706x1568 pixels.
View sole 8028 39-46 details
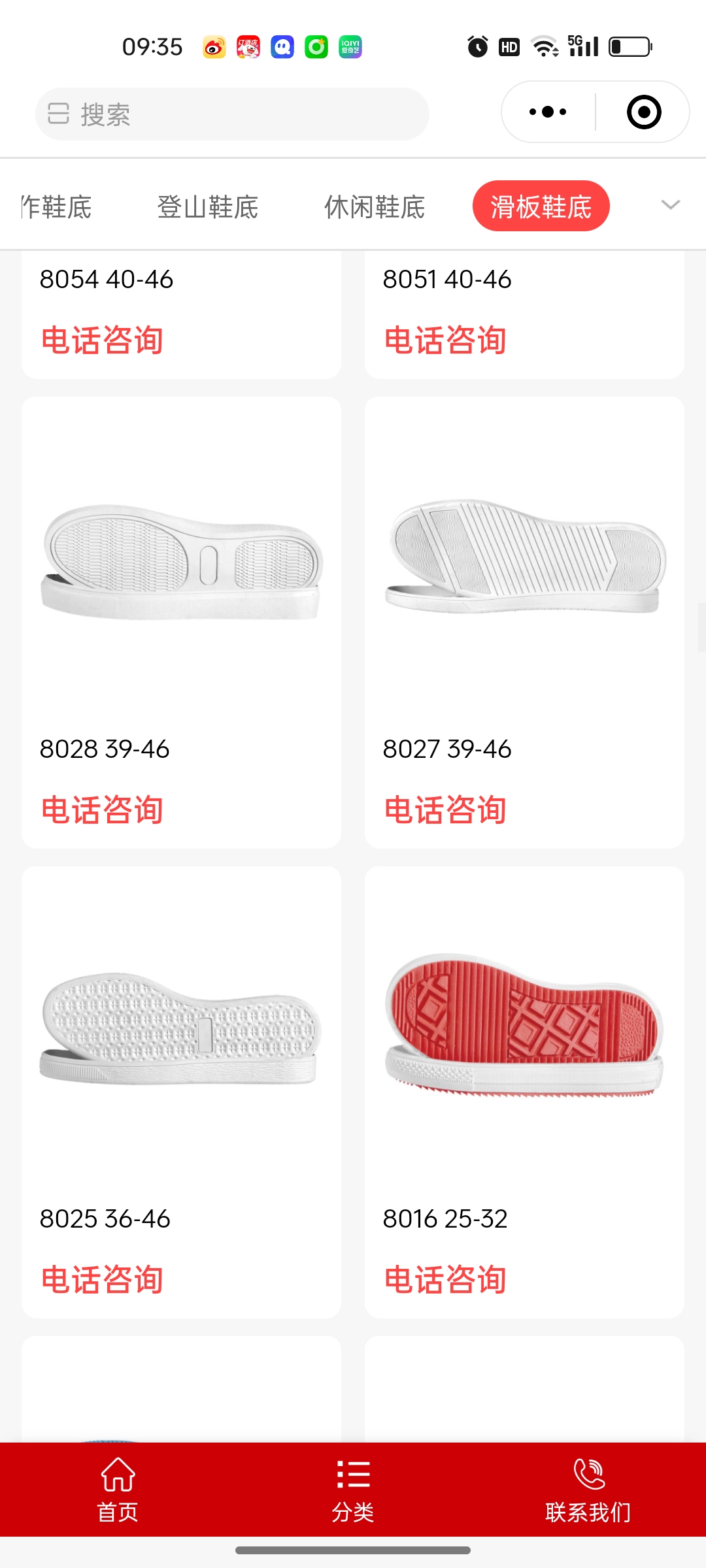pos(181,621)
